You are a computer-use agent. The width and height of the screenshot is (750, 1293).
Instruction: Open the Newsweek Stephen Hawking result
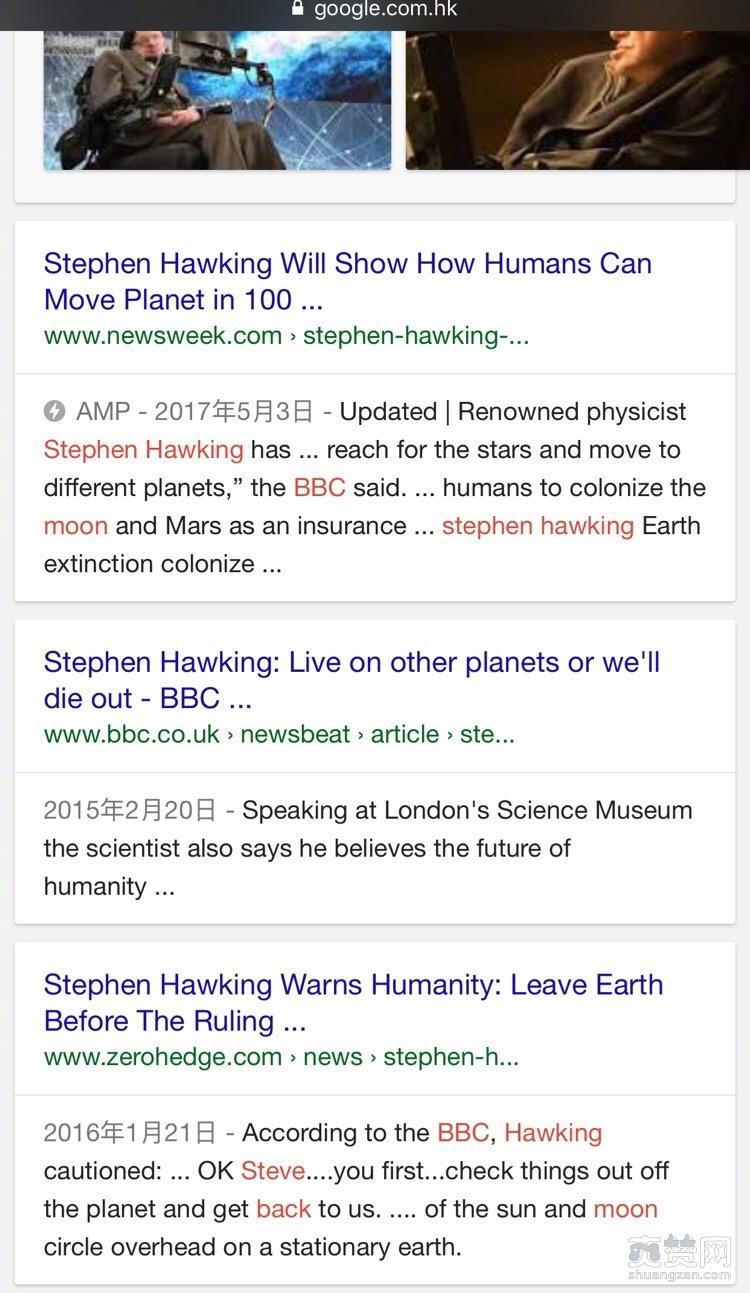coord(347,281)
